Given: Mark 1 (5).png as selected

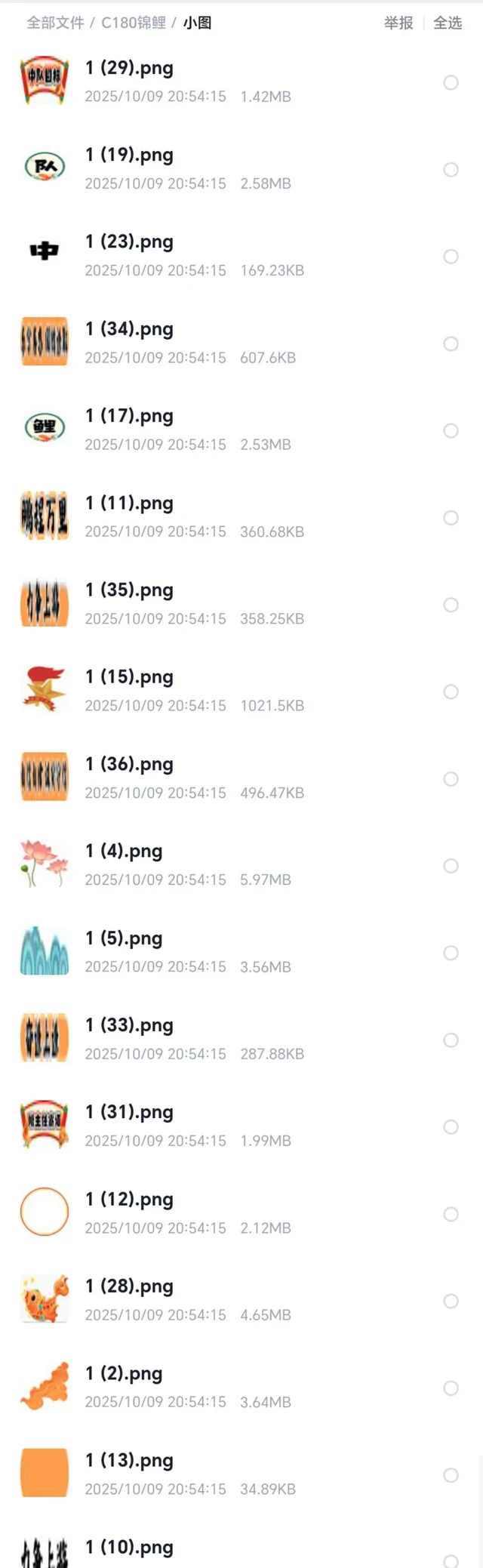Looking at the screenshot, I should [451, 953].
